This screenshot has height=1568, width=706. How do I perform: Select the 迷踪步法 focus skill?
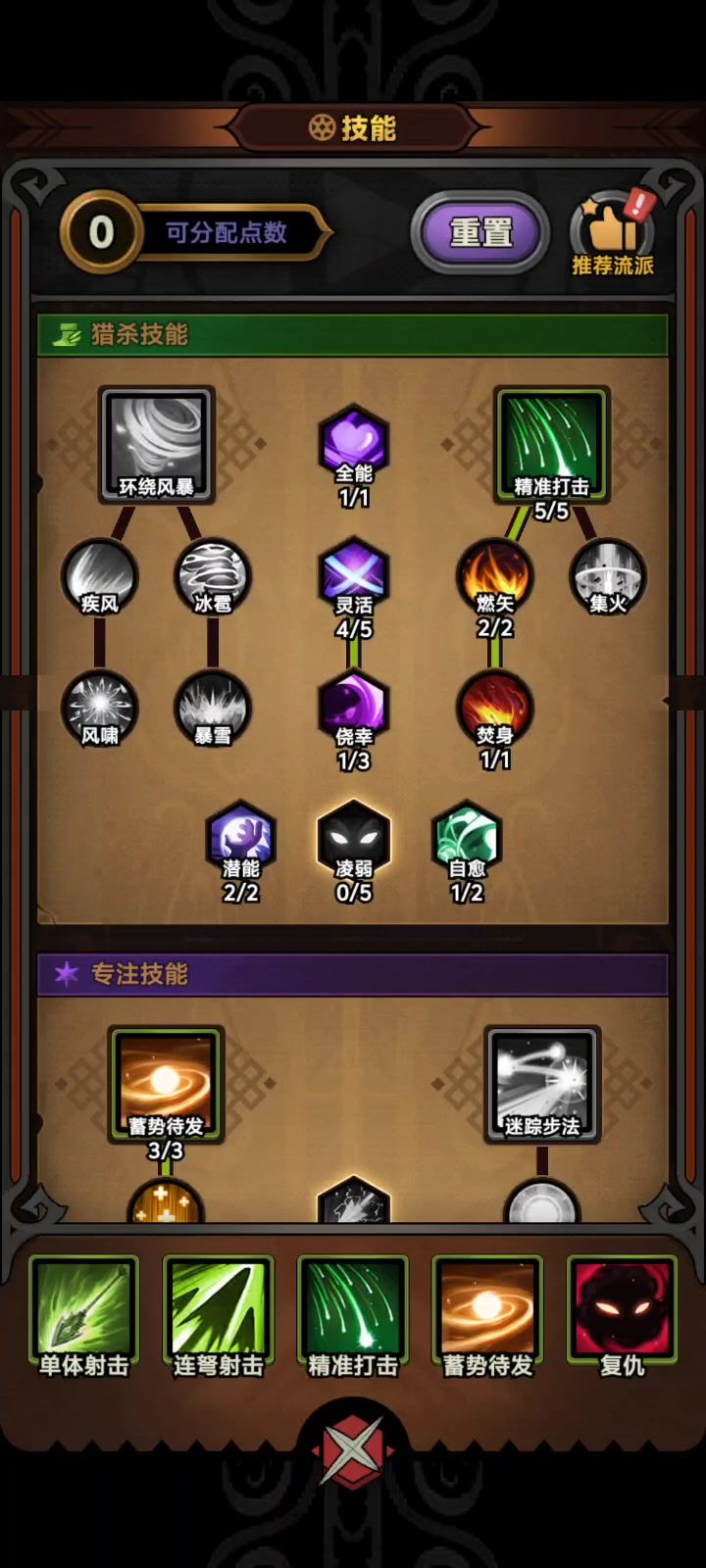pyautogui.click(x=542, y=1083)
